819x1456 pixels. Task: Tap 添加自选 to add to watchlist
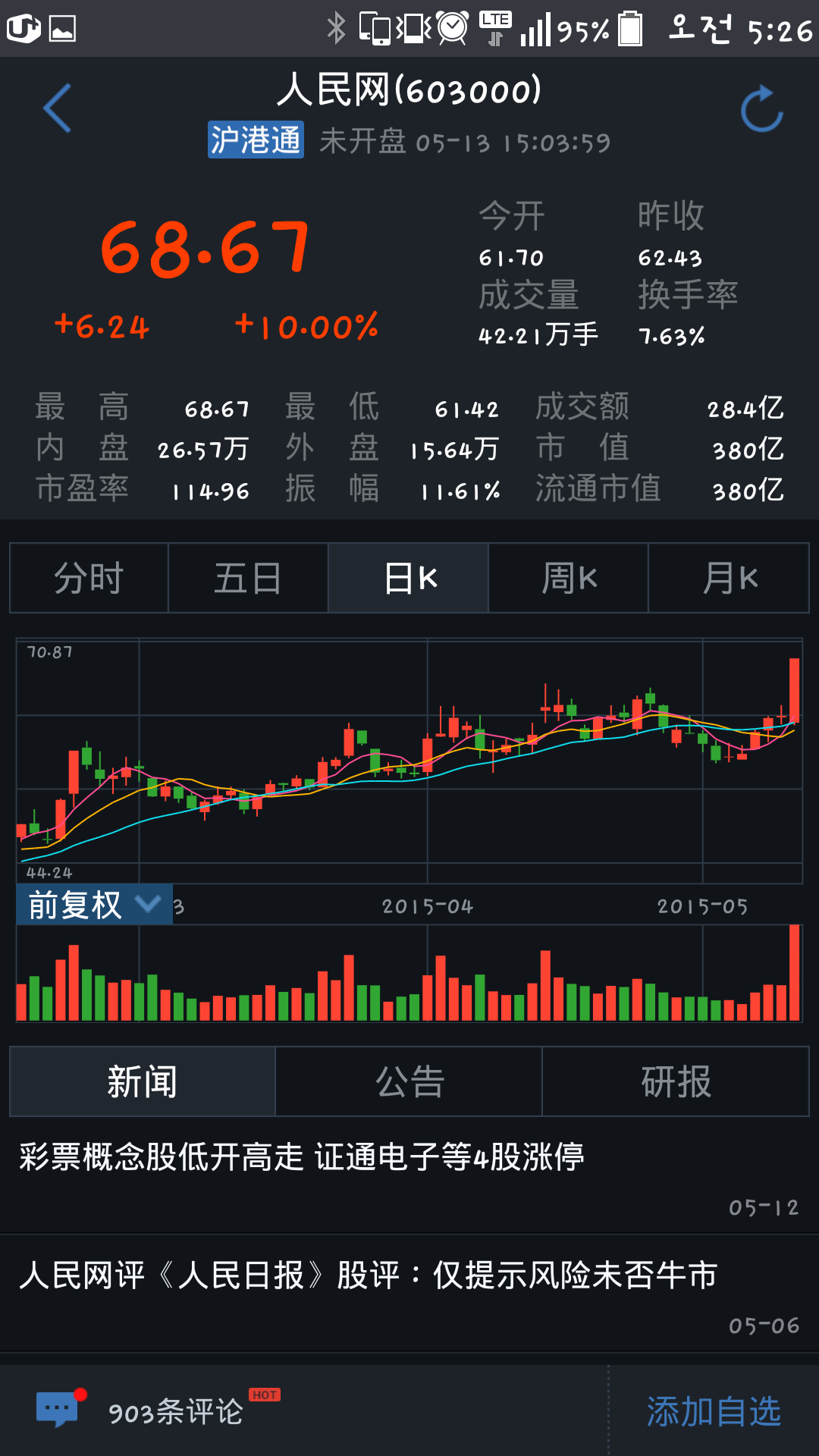(x=714, y=1411)
